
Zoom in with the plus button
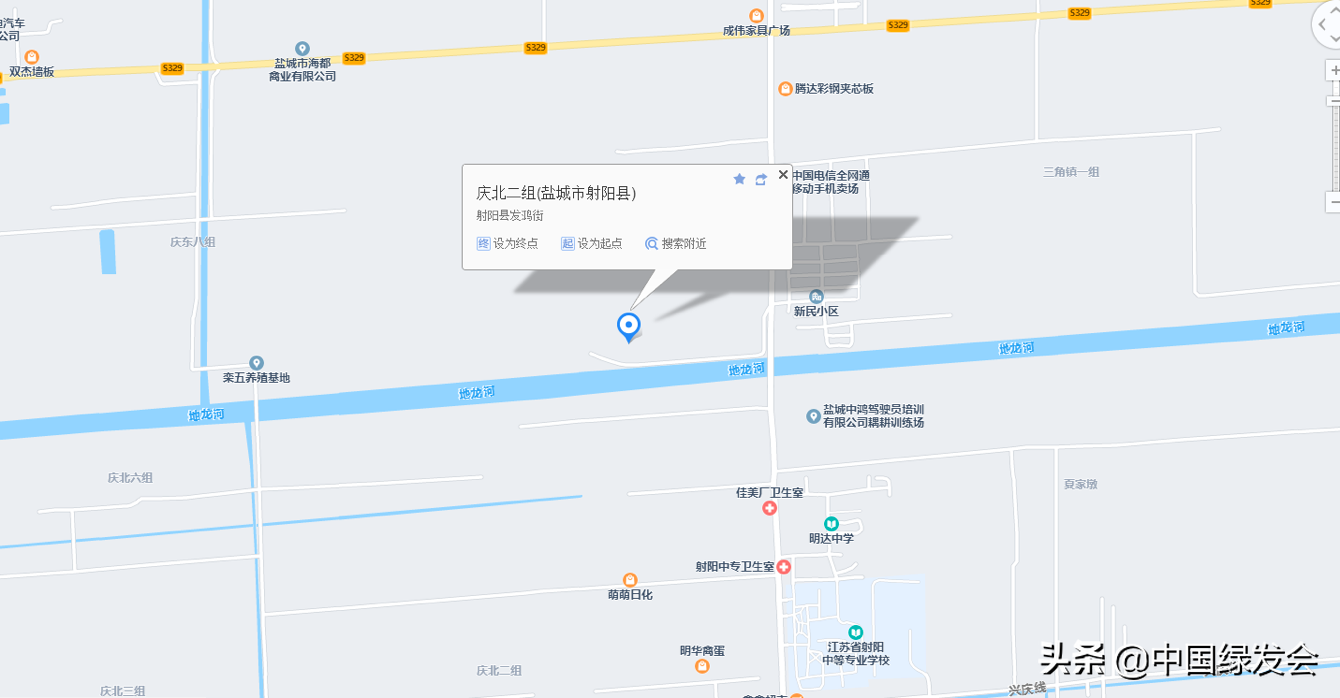coord(1333,70)
